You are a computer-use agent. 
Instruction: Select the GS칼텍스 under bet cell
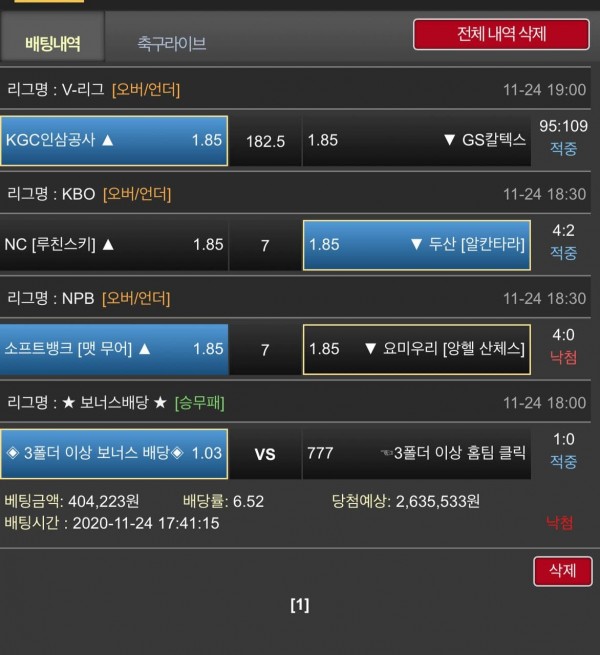(x=417, y=141)
